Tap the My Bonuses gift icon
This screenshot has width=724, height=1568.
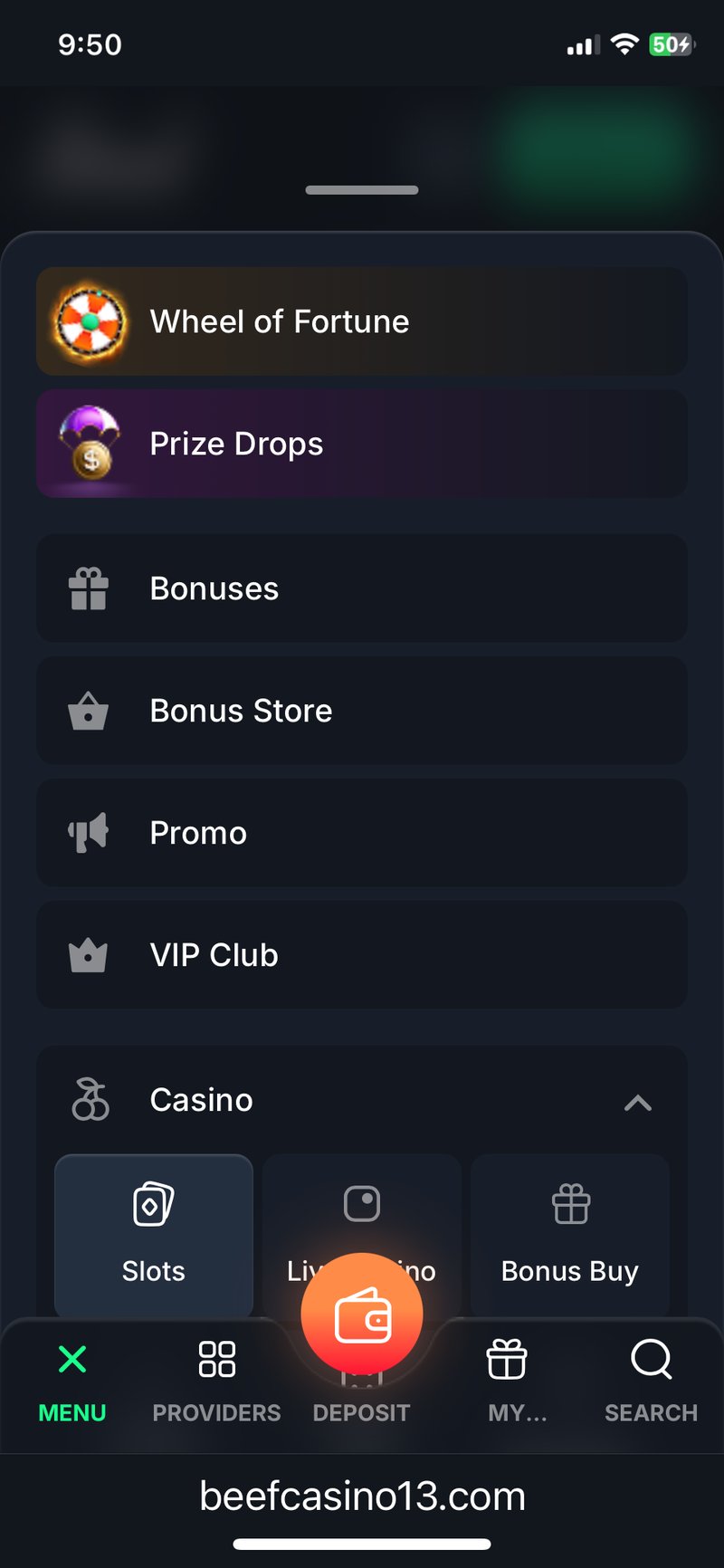pos(505,1358)
